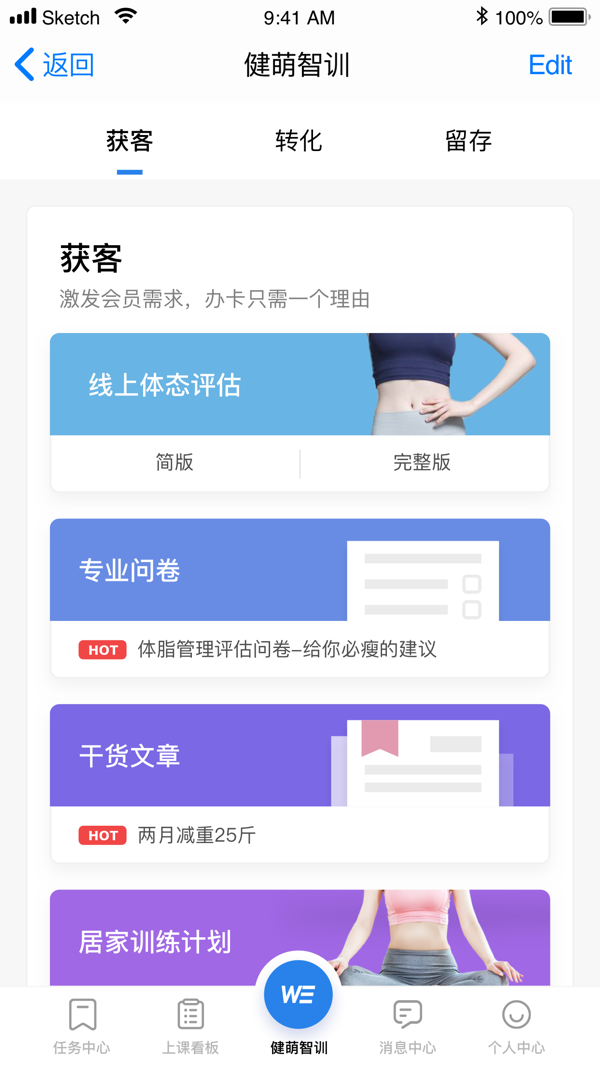Open 消息中心 messages tab
The height and width of the screenshot is (1067, 600).
(x=407, y=1026)
